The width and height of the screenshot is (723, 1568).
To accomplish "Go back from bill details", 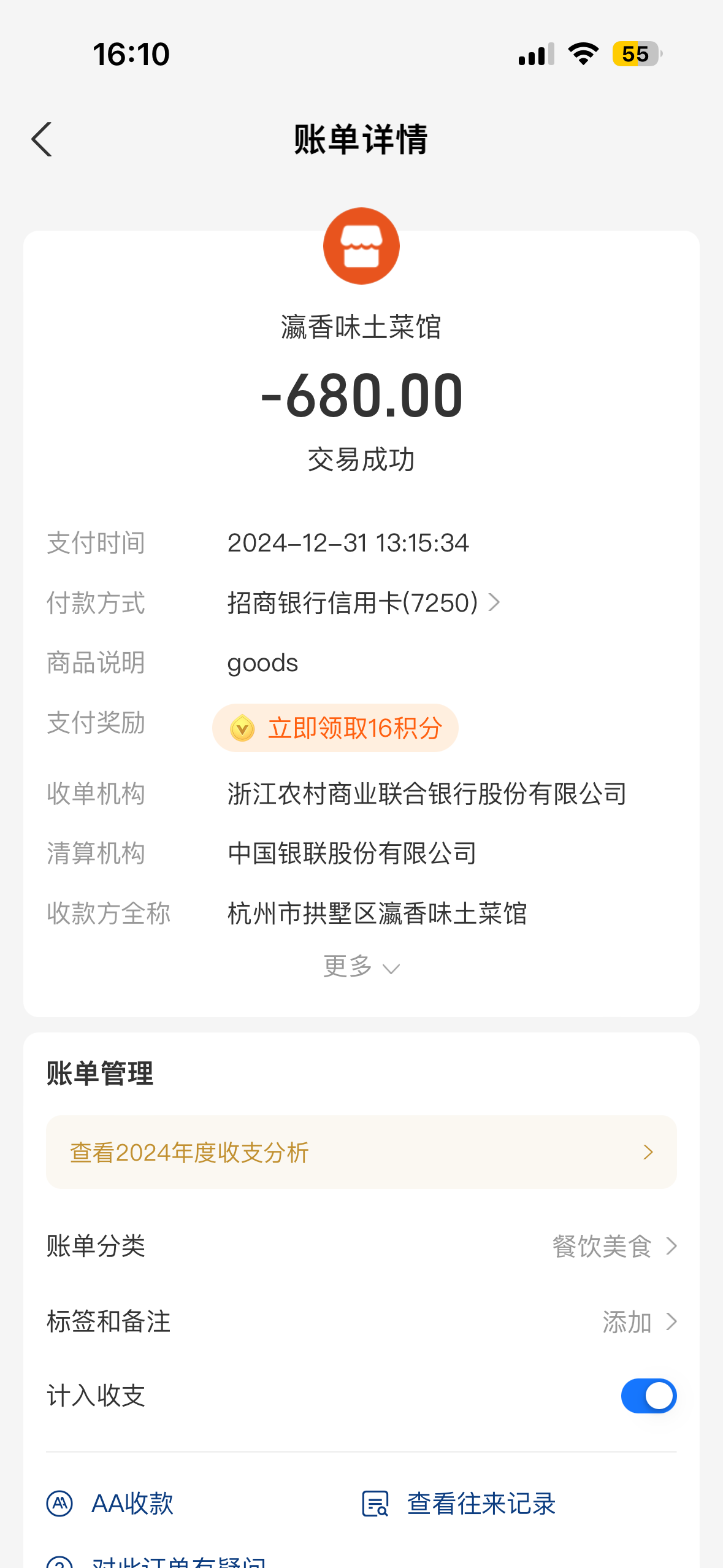I will (42, 140).
